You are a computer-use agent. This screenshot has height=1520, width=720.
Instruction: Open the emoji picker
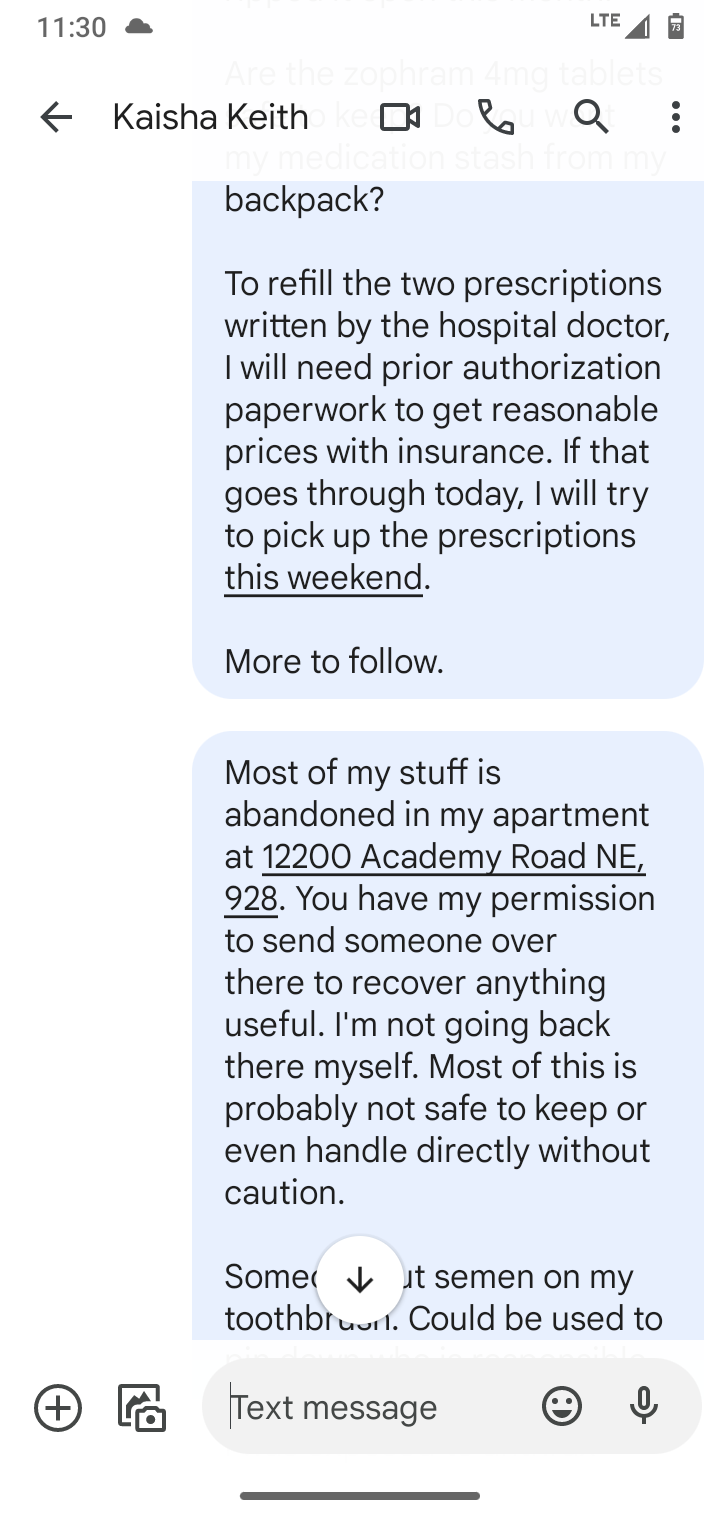pos(562,1407)
